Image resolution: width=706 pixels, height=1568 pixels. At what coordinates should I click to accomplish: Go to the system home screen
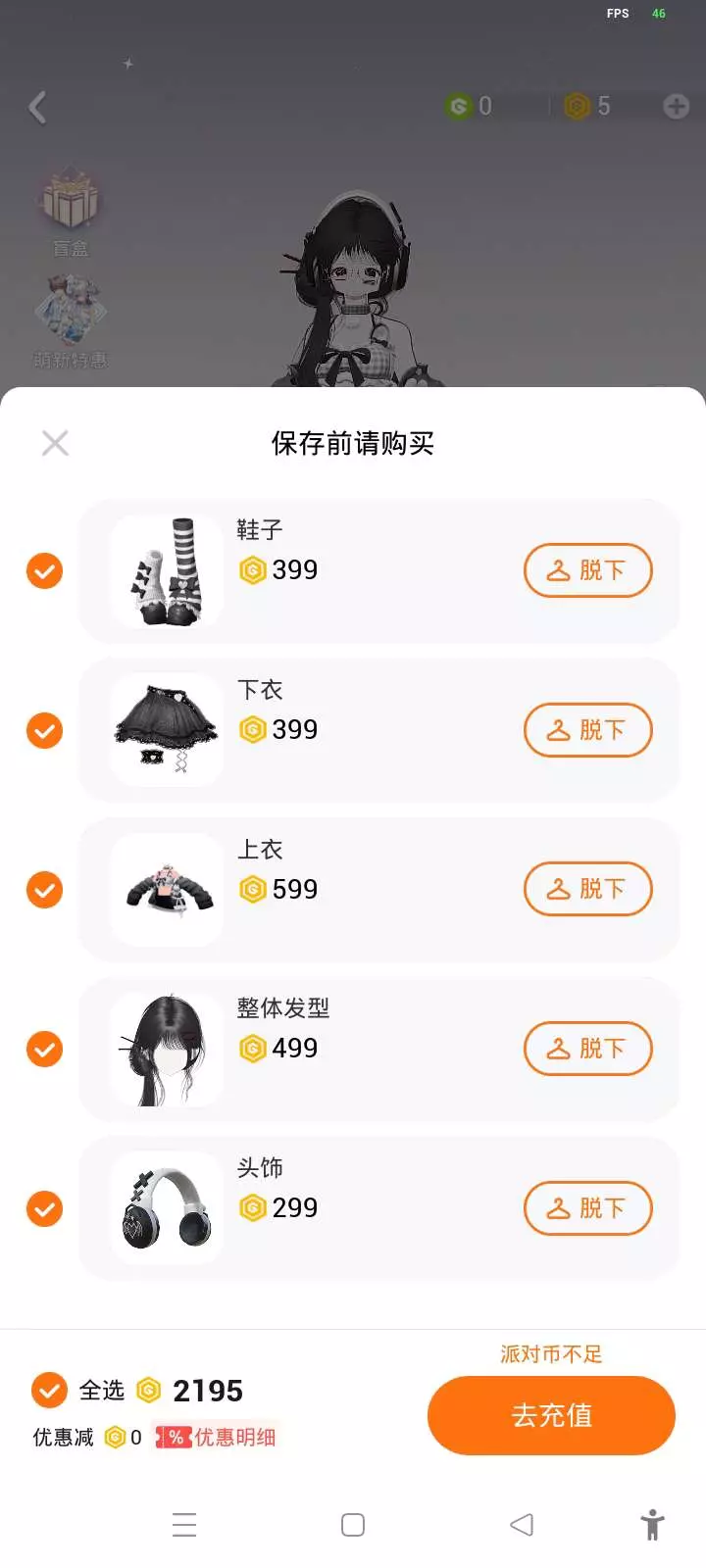tap(353, 1525)
